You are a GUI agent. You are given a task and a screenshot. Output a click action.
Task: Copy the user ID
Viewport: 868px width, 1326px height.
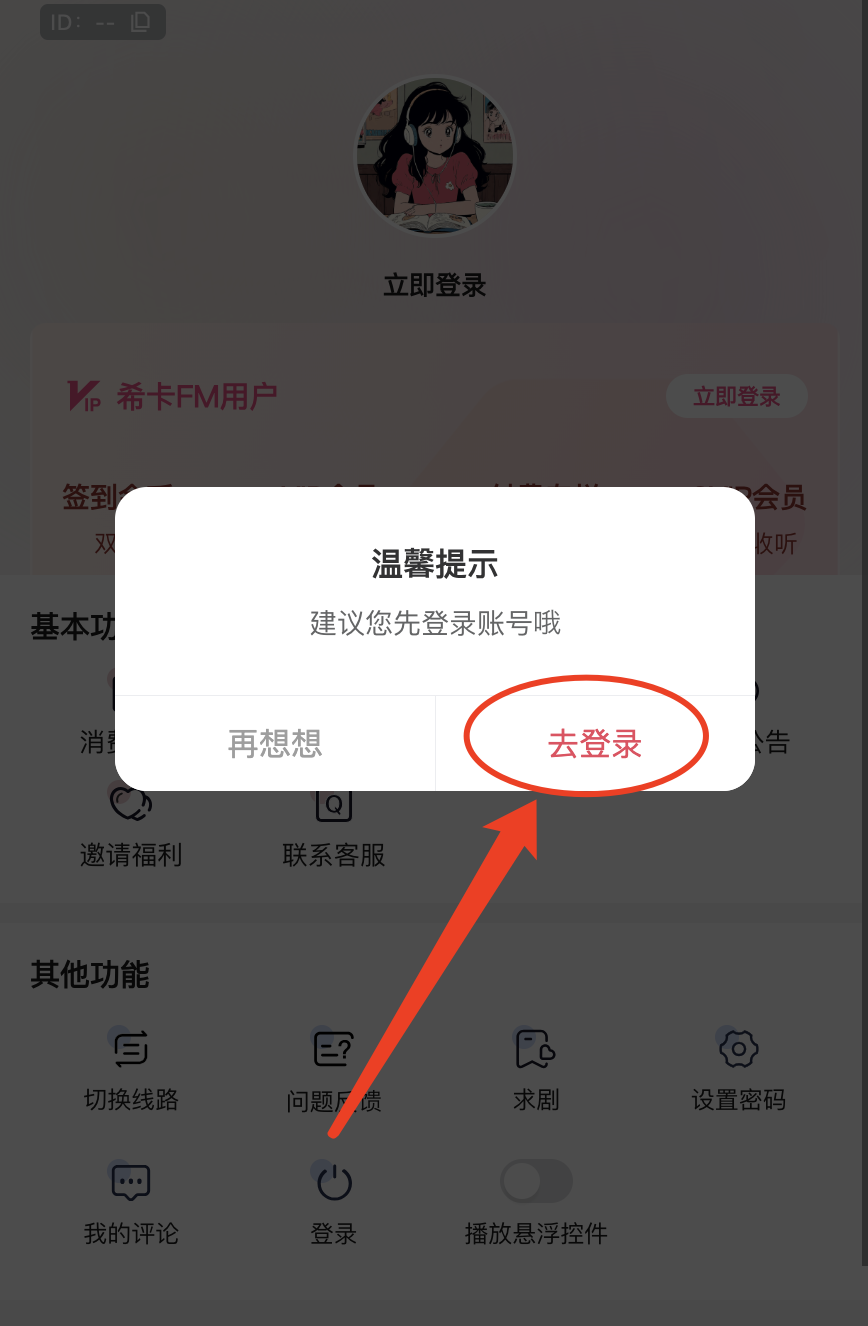pos(139,22)
